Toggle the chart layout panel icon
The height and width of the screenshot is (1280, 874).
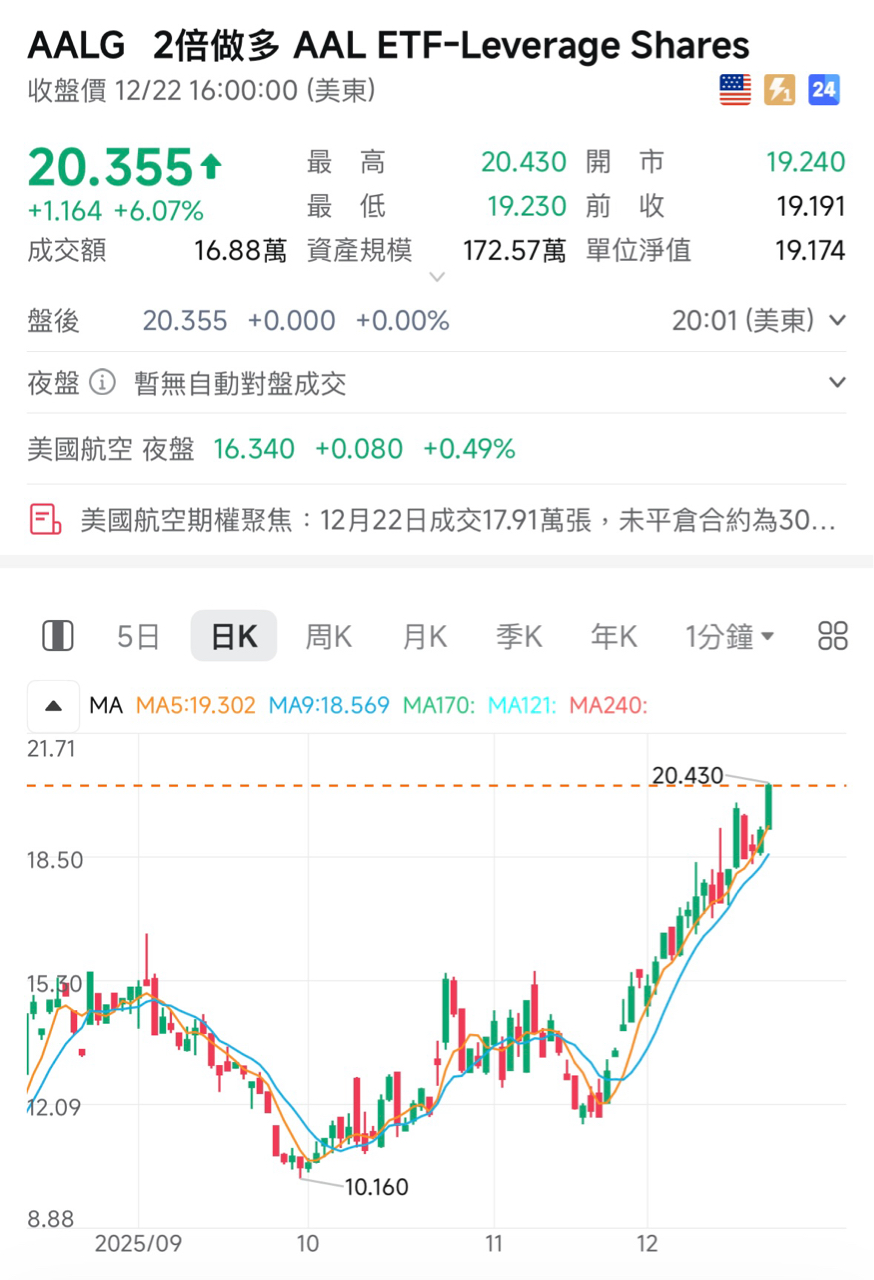(x=58, y=636)
